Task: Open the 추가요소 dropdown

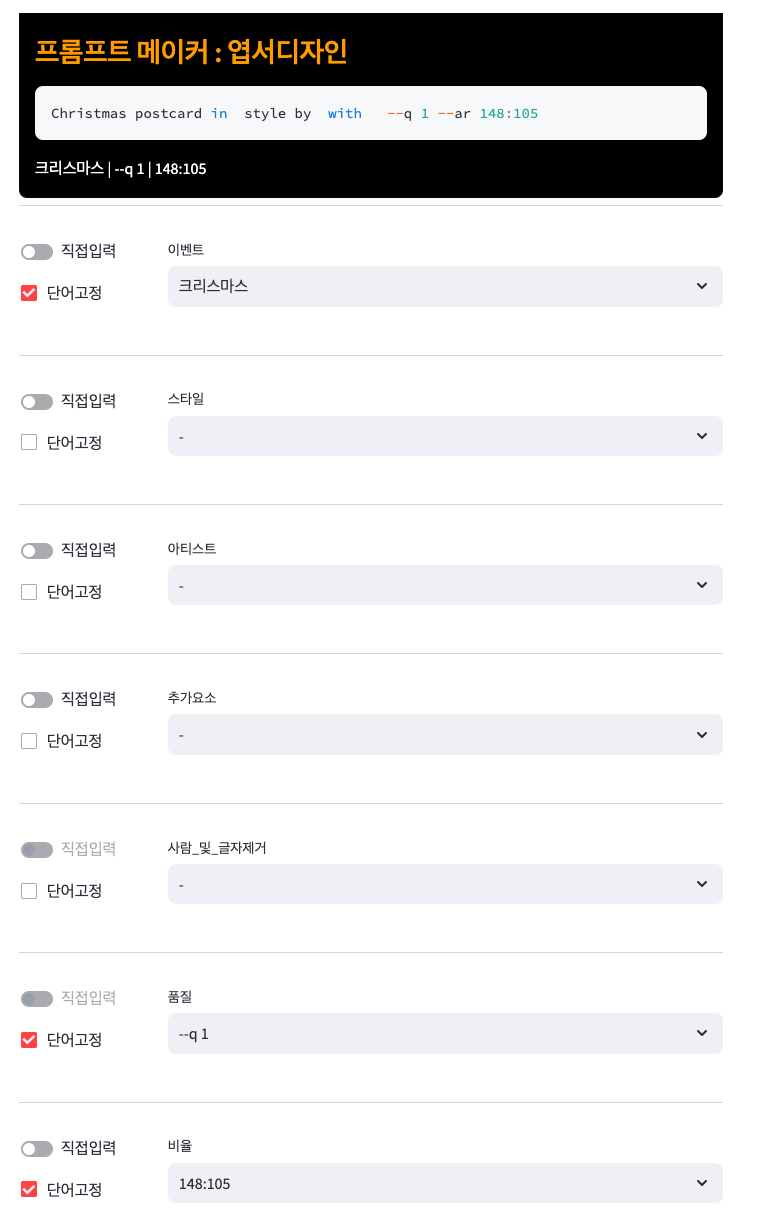Action: pos(445,734)
